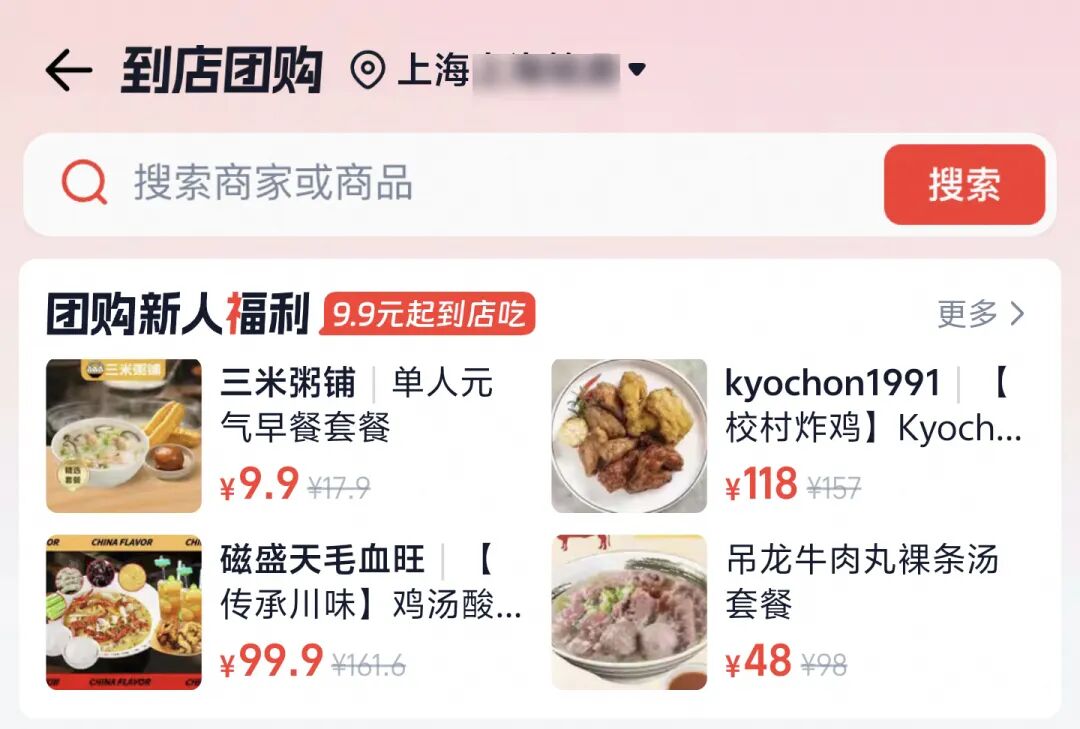Open 更多 for 团购新人福利

pos(980,314)
